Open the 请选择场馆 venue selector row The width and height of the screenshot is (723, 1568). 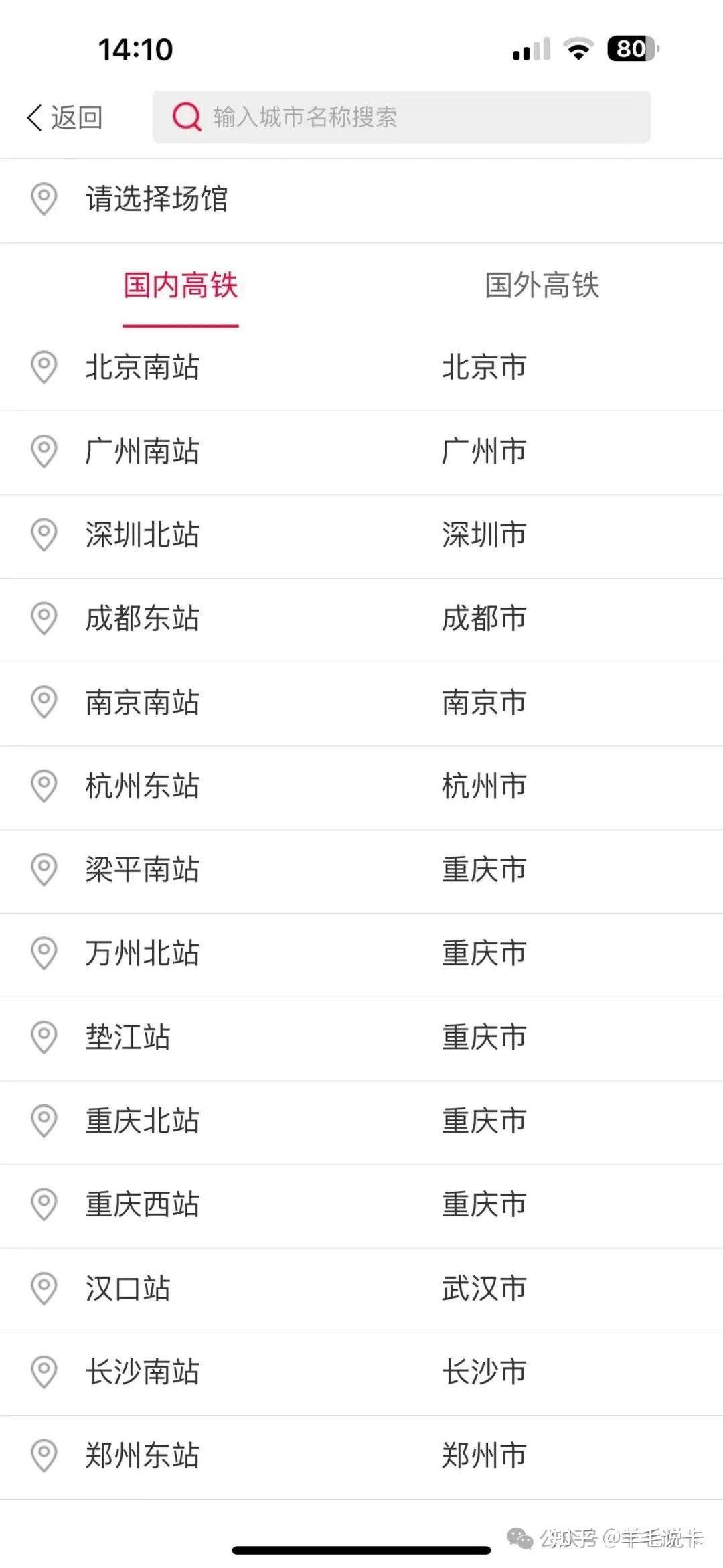[156, 199]
